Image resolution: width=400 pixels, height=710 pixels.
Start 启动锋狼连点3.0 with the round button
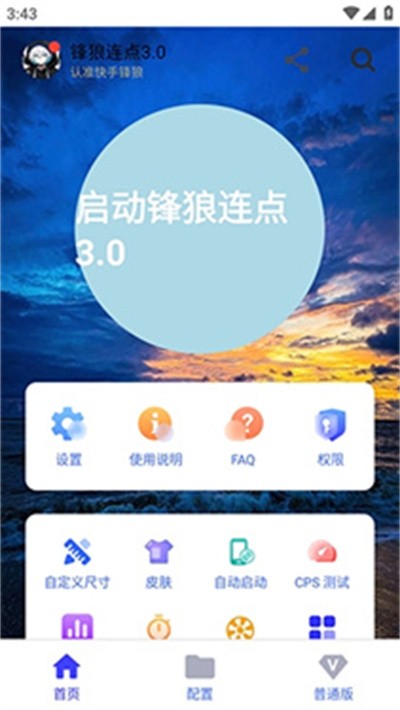pyautogui.click(x=200, y=229)
